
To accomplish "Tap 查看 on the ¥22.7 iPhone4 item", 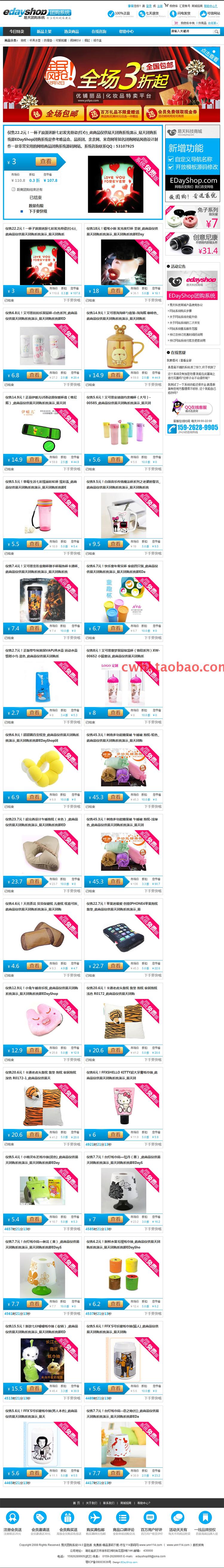I will click(115, 966).
